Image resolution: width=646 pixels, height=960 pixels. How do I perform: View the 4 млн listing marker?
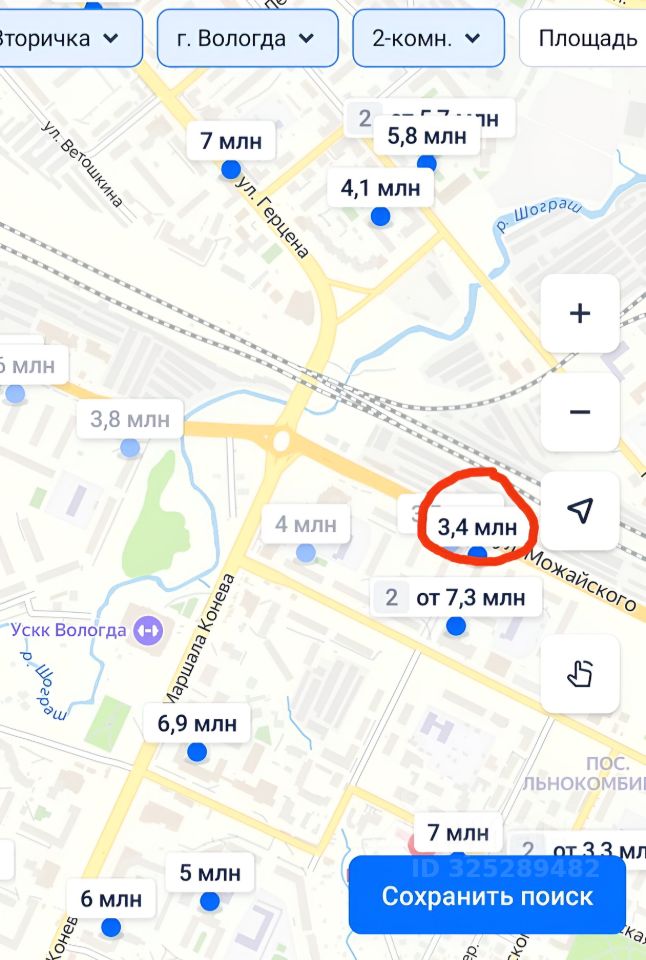306,524
